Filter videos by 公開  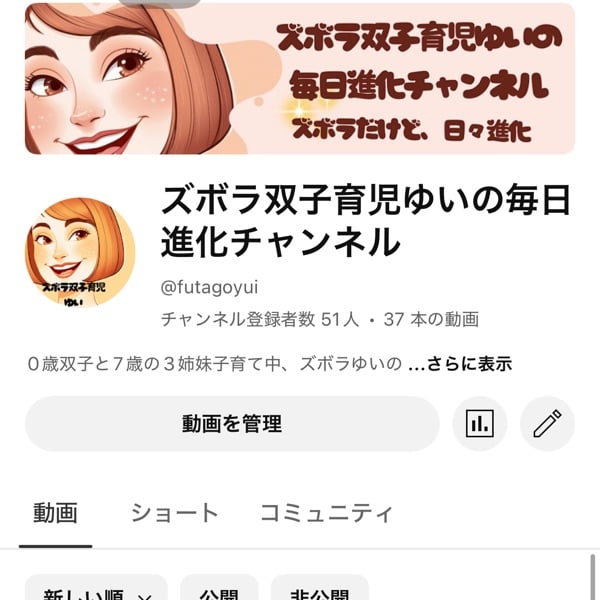pyautogui.click(x=219, y=591)
